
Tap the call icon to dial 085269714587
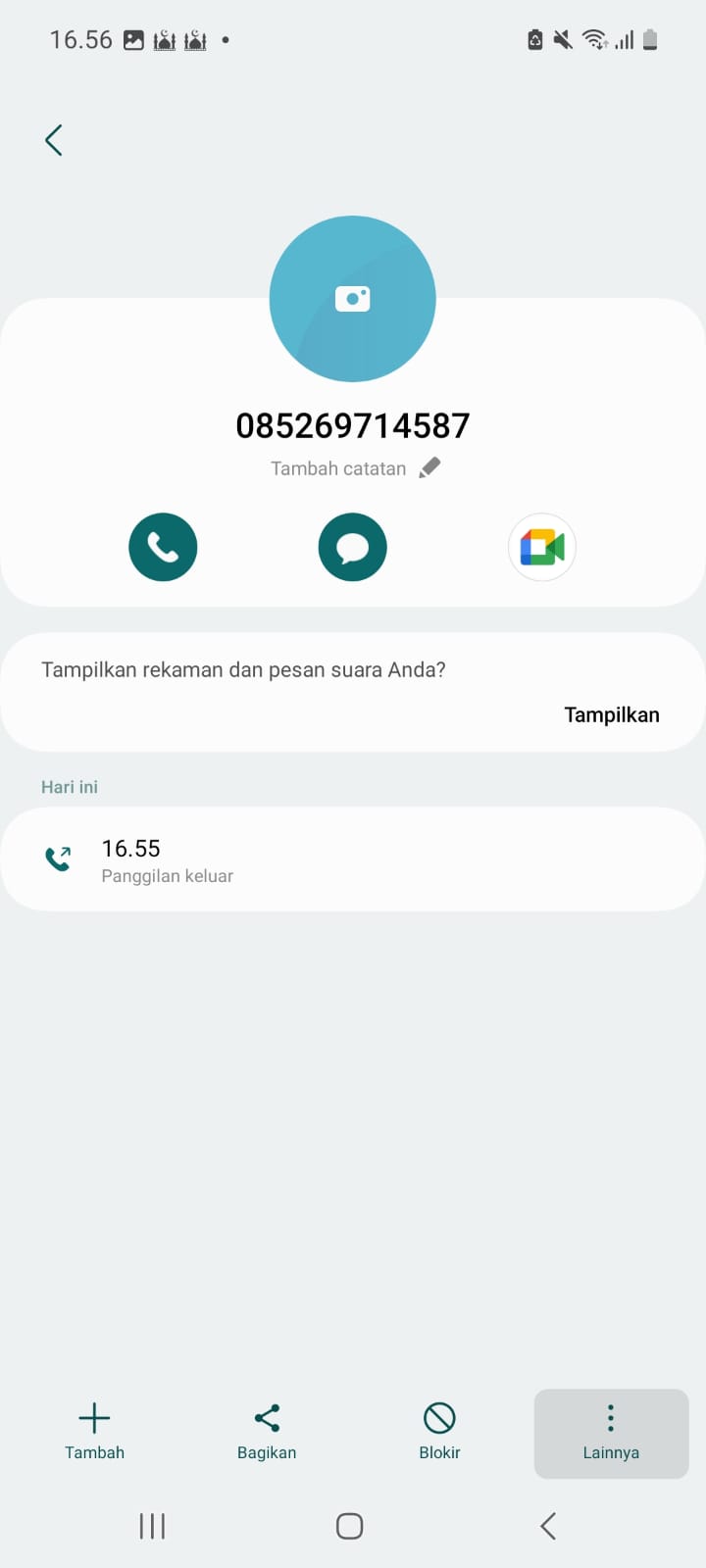pos(163,547)
